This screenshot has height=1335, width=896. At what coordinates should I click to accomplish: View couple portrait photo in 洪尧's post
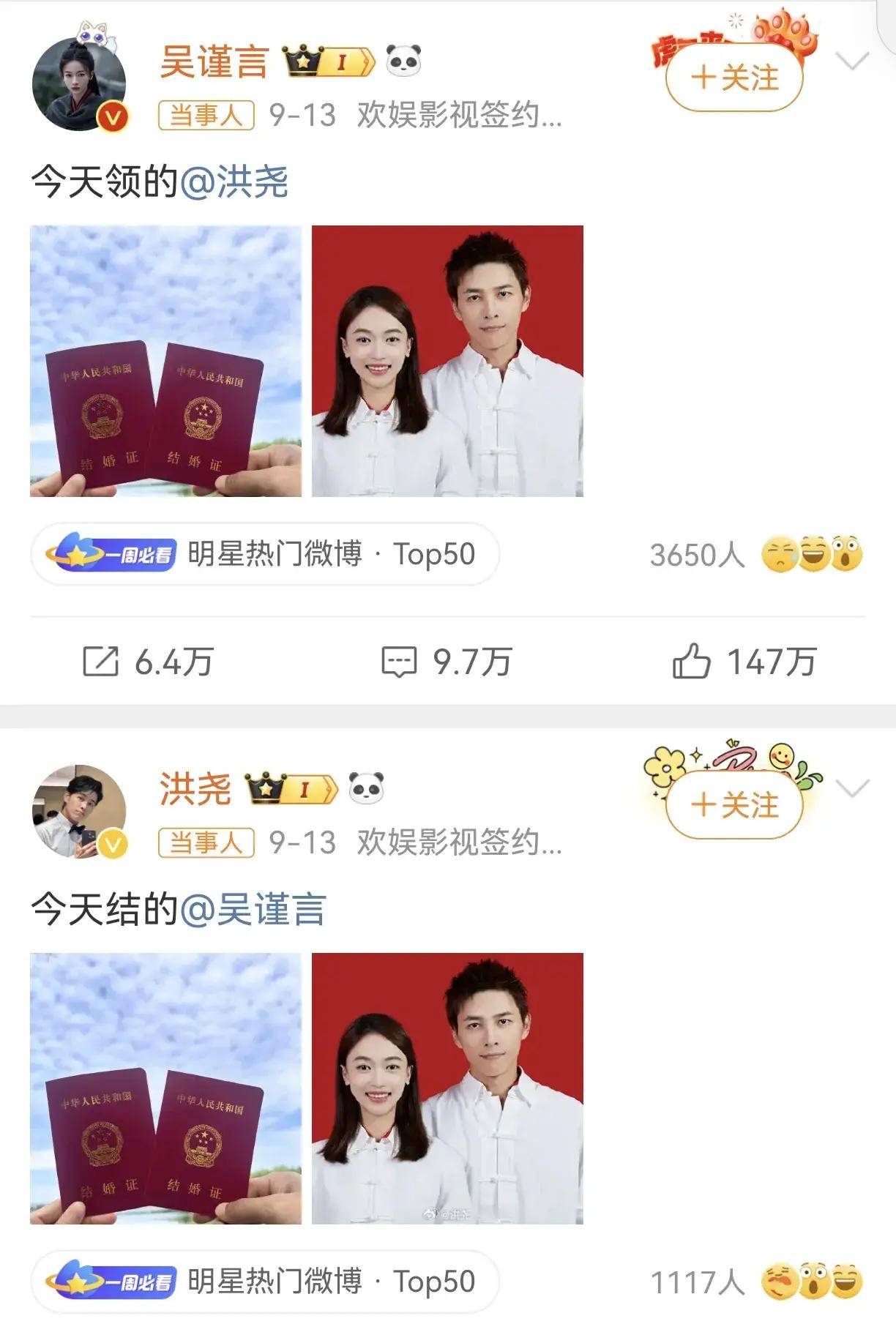(447, 1088)
